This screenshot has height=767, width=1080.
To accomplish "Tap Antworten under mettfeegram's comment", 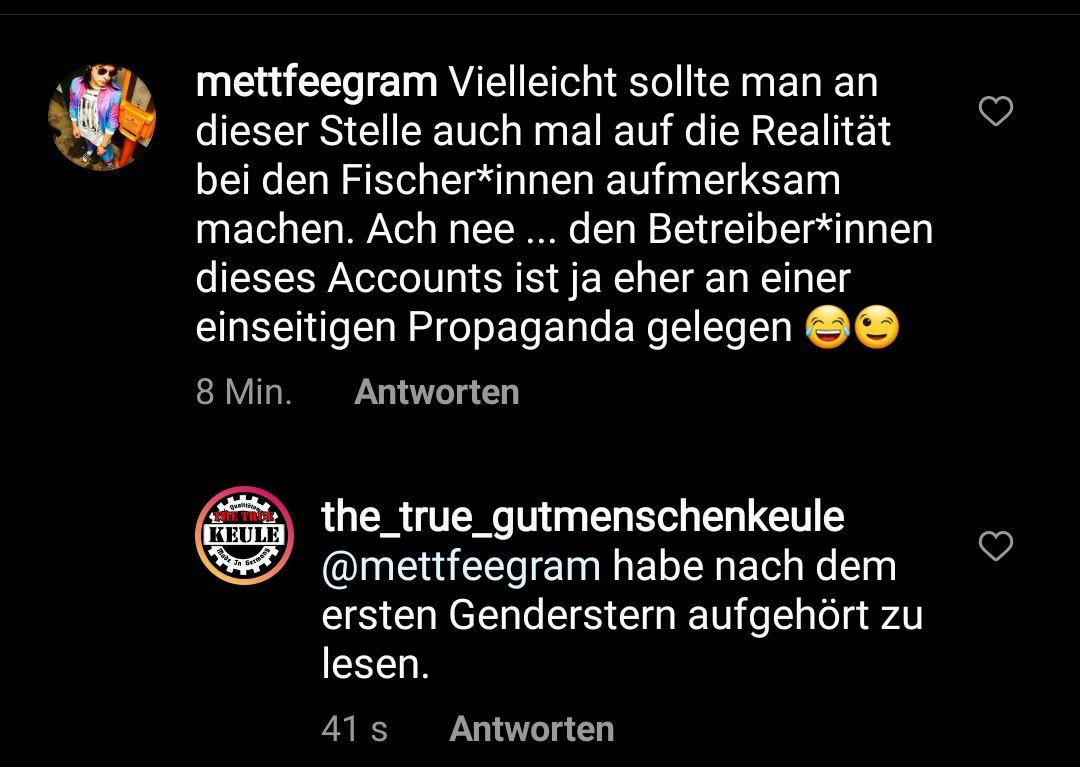I will coord(437,392).
